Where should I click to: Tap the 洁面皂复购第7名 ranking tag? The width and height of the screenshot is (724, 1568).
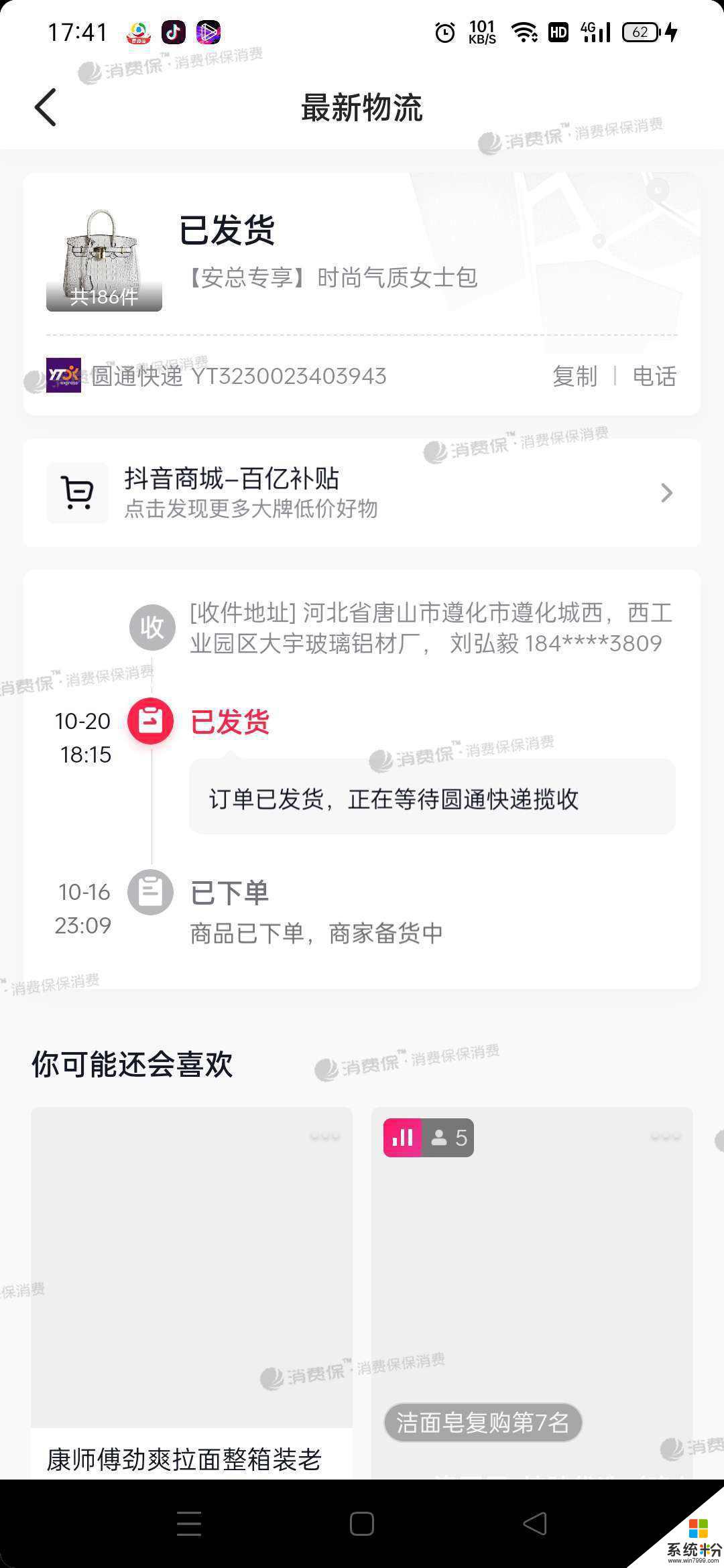481,1423
